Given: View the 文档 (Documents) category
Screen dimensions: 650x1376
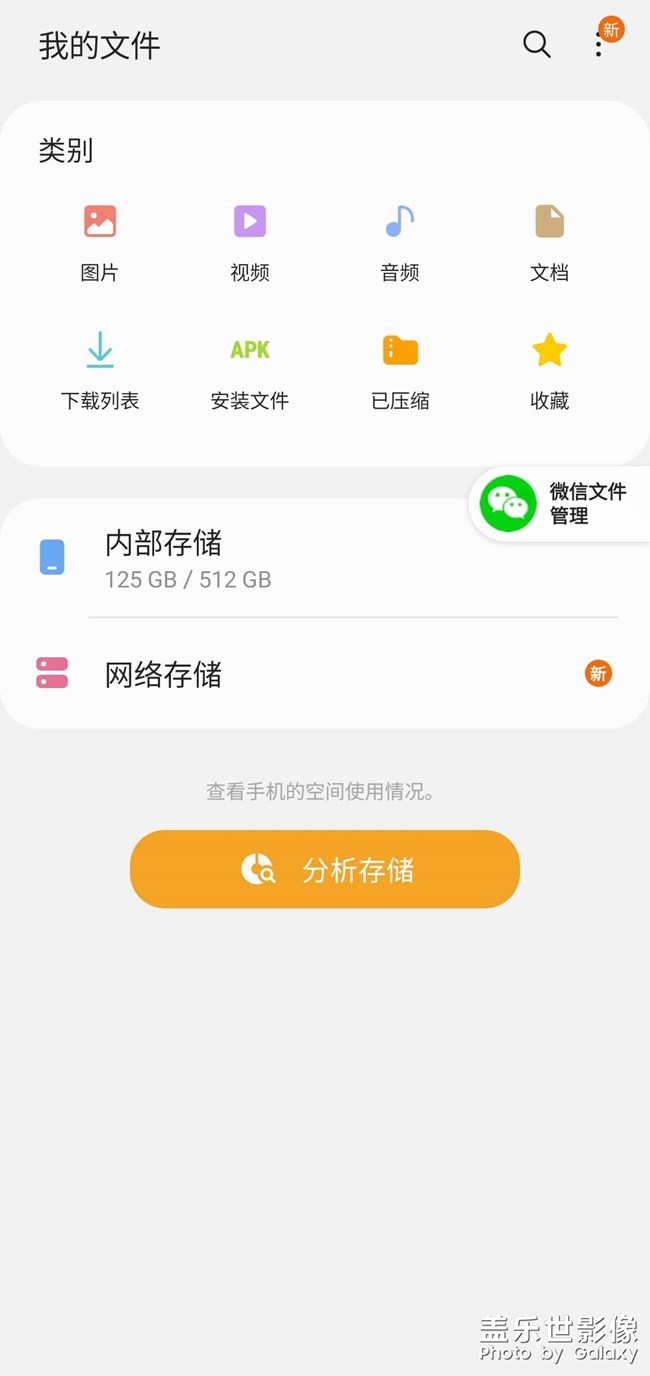Looking at the screenshot, I should click(x=549, y=240).
